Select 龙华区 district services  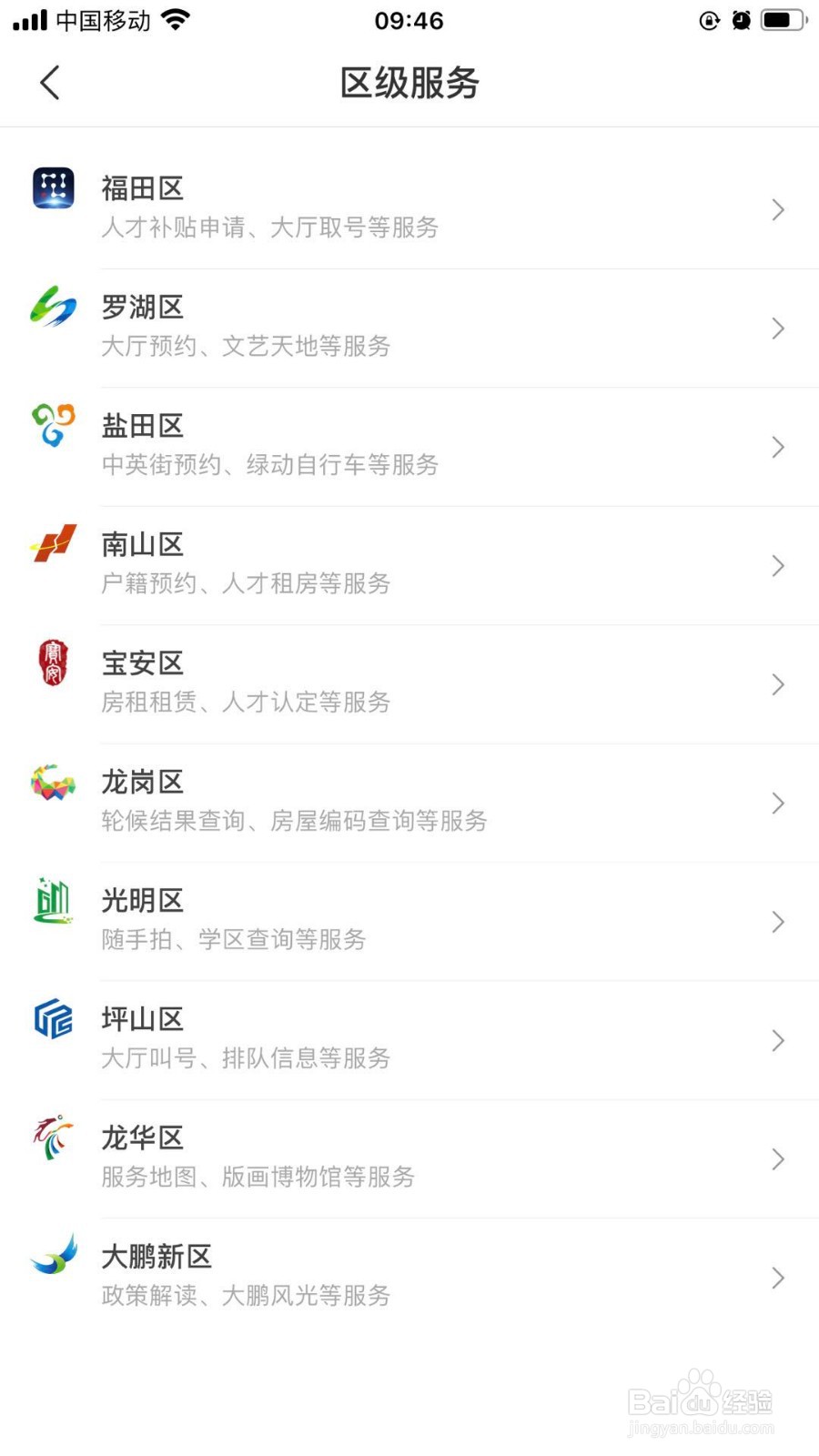409,1158
